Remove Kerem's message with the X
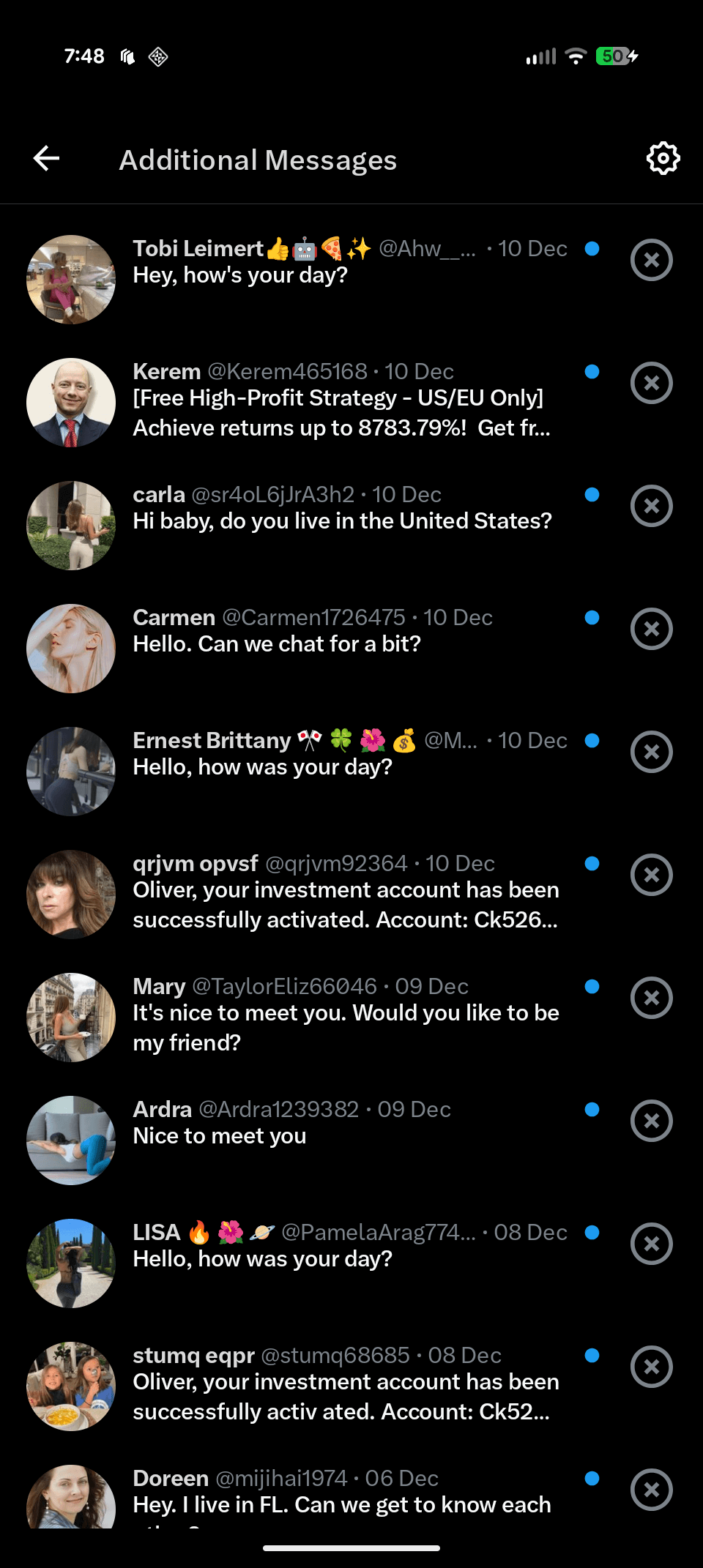Screen dimensions: 703x1568 651,383
